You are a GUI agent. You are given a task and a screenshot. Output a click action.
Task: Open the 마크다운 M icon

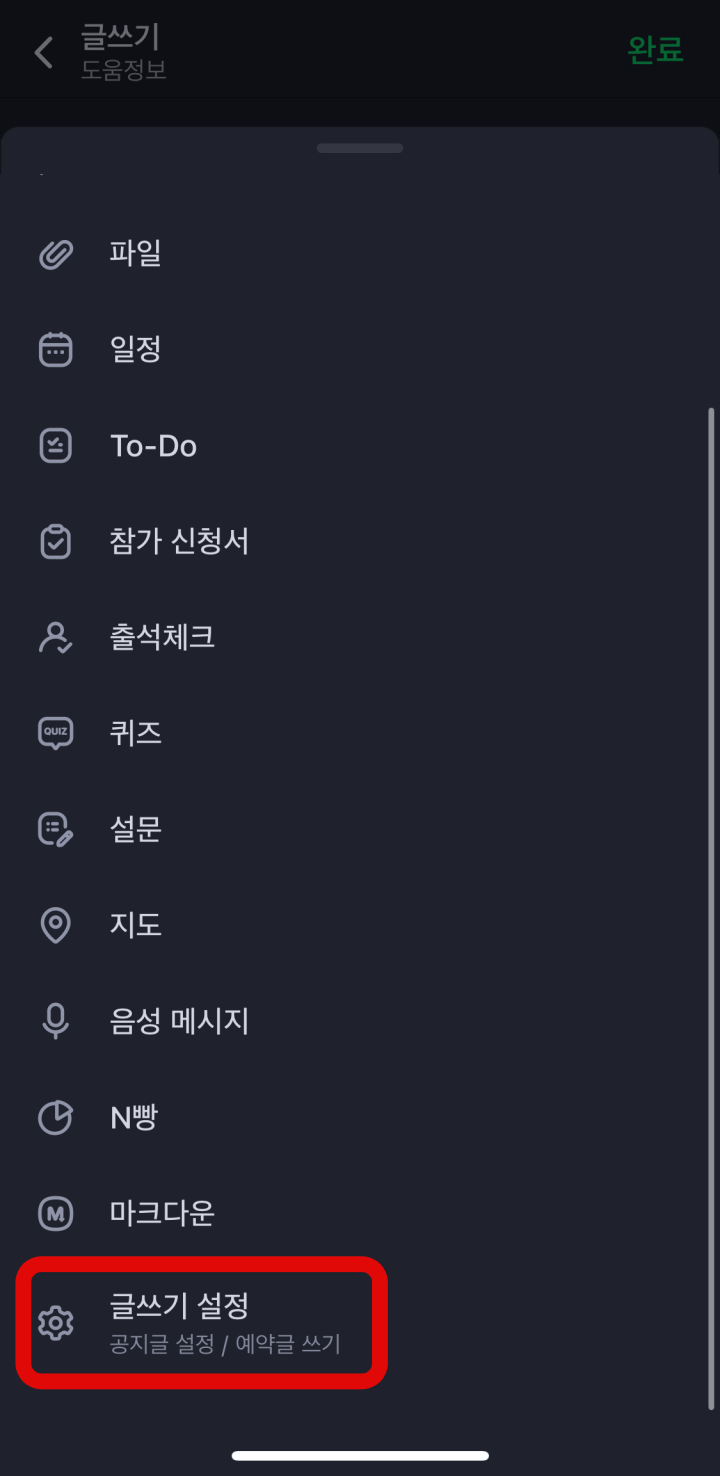pos(55,1213)
